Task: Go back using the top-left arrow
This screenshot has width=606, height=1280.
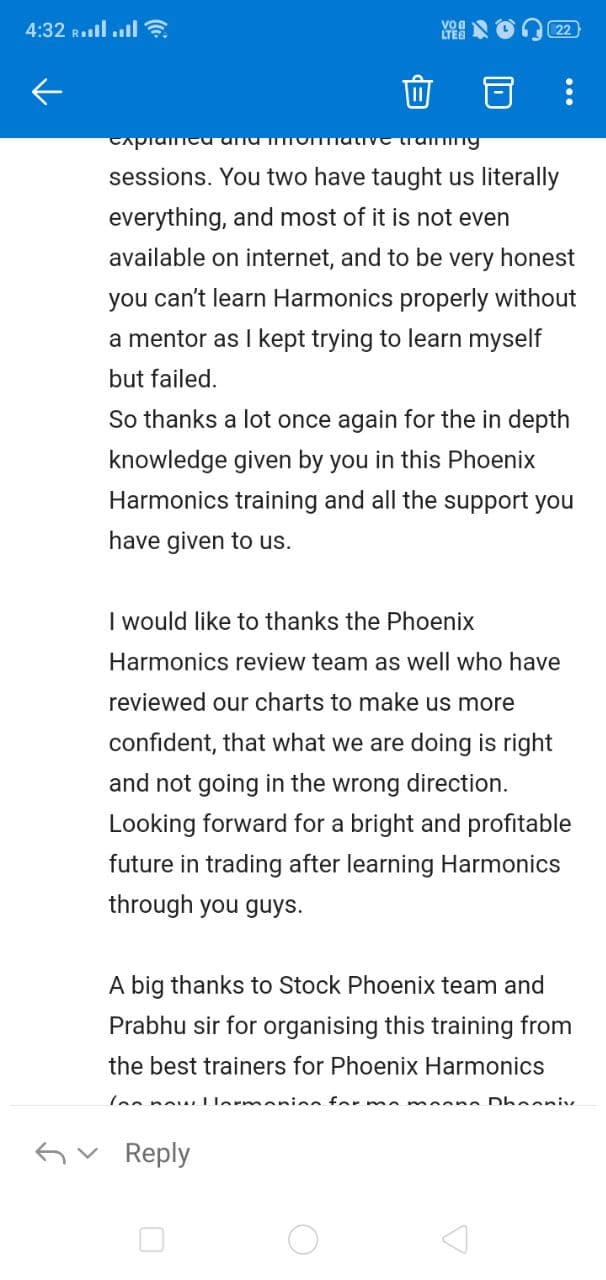Action: (47, 93)
